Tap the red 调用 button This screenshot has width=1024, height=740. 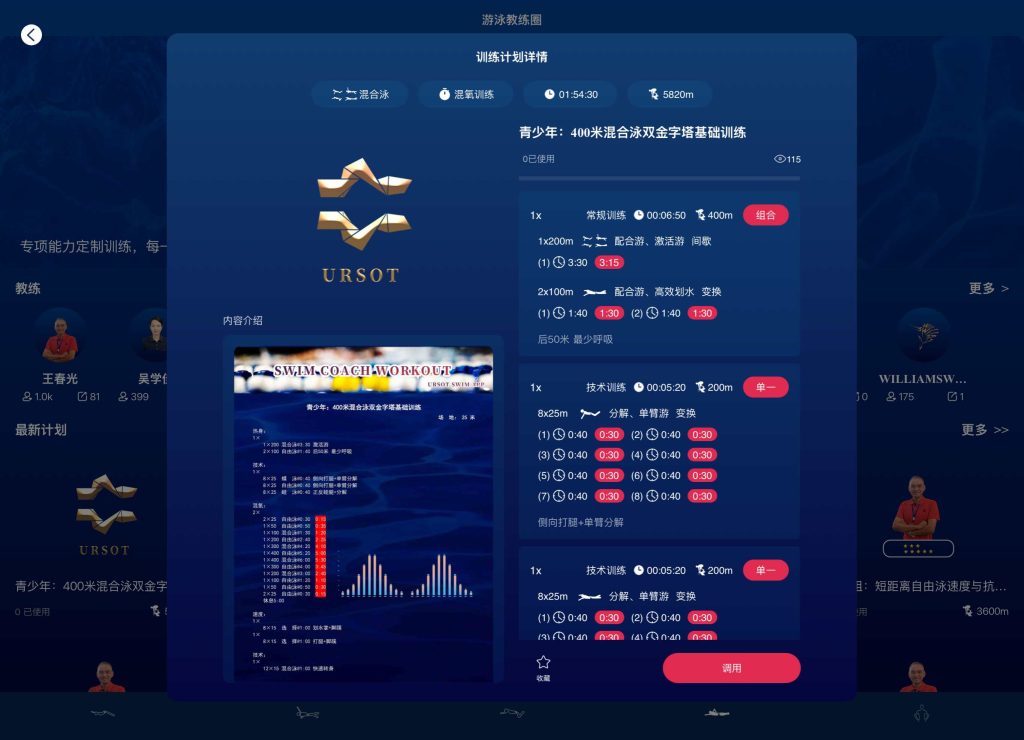tap(731, 668)
